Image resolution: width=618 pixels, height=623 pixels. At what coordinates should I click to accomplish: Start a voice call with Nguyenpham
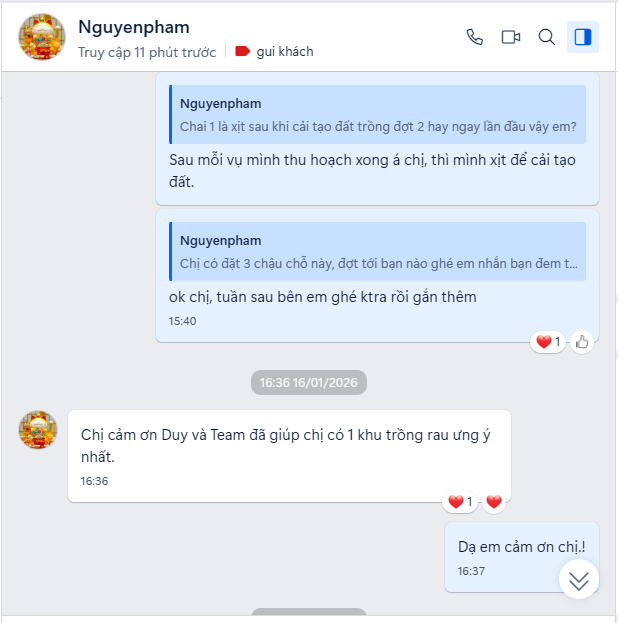(x=475, y=37)
